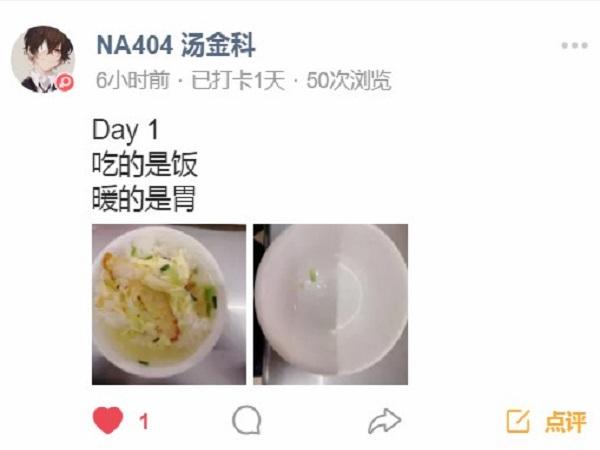The width and height of the screenshot is (600, 450).
Task: View the photo of the rice bowl
Action: click(168, 304)
